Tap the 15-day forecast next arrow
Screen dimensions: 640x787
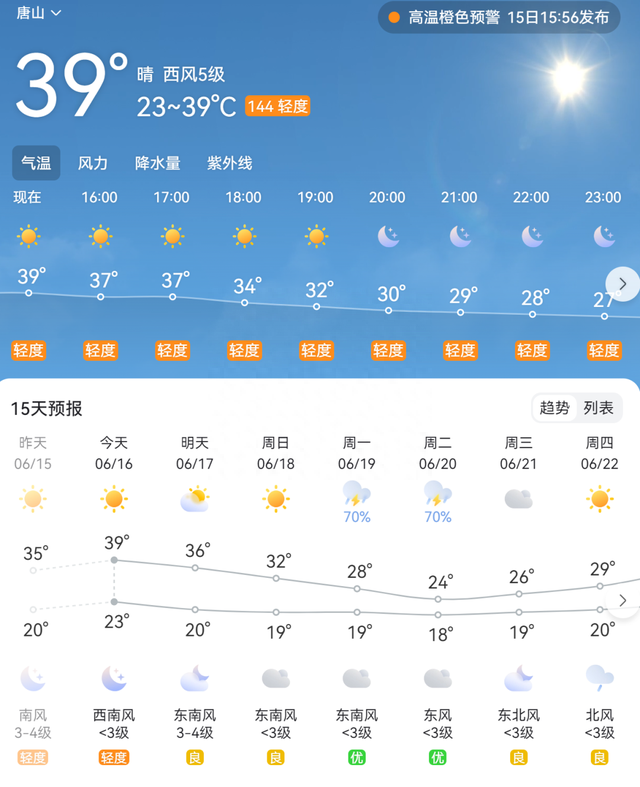[x=622, y=601]
